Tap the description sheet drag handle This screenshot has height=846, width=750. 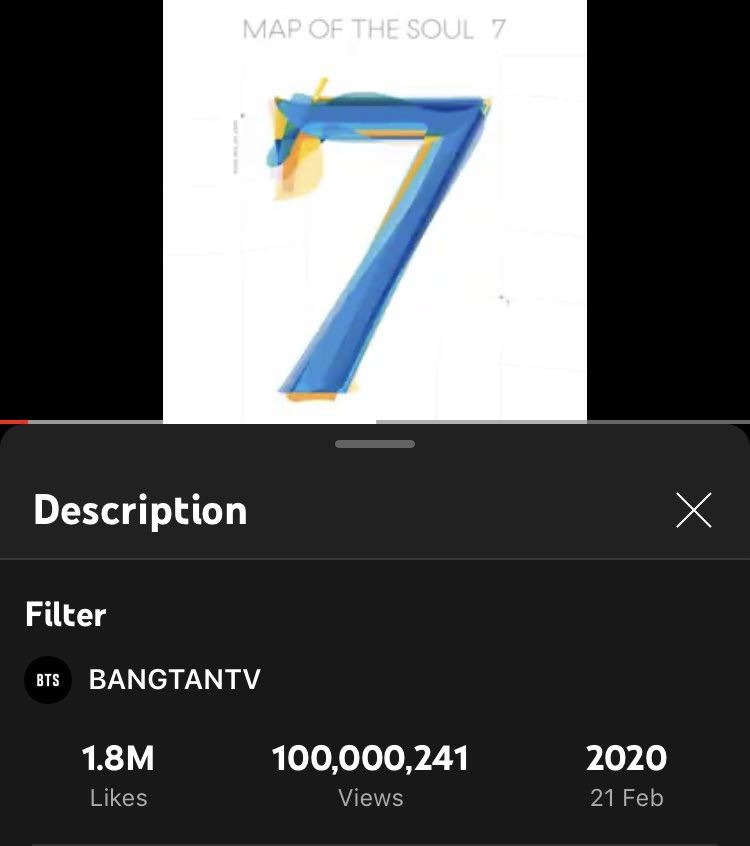[374, 443]
